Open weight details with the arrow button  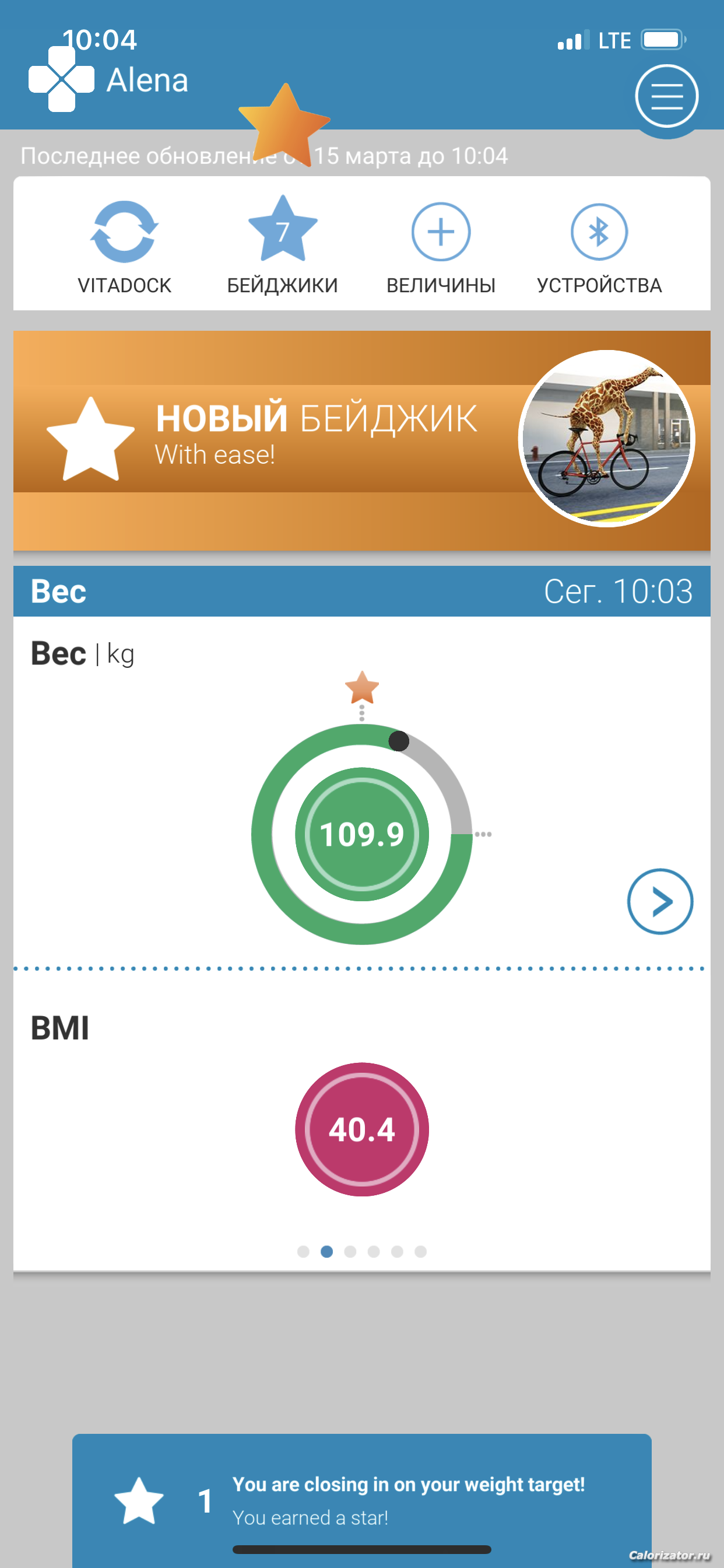pyautogui.click(x=659, y=901)
